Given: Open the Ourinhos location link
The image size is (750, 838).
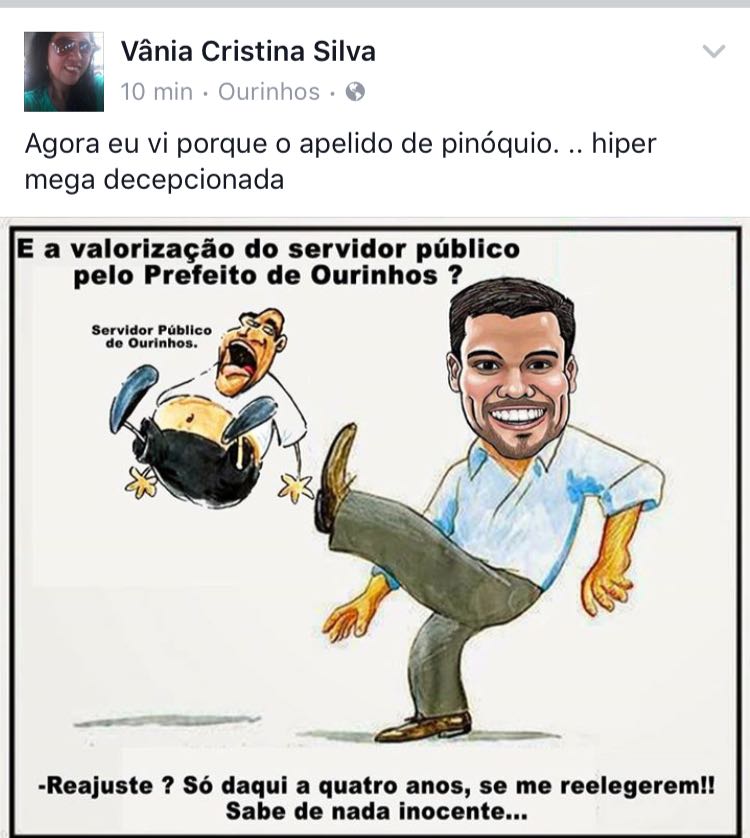Looking at the screenshot, I should (x=269, y=92).
